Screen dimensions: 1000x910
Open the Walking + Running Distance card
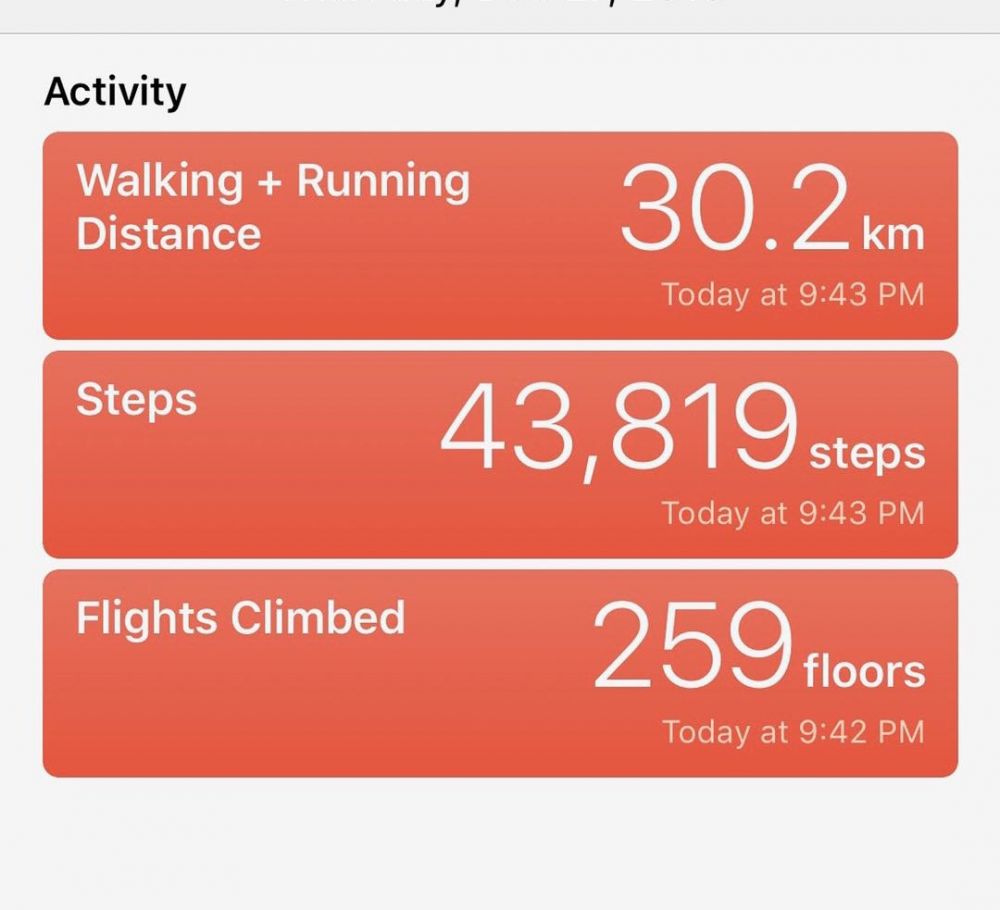pos(500,236)
